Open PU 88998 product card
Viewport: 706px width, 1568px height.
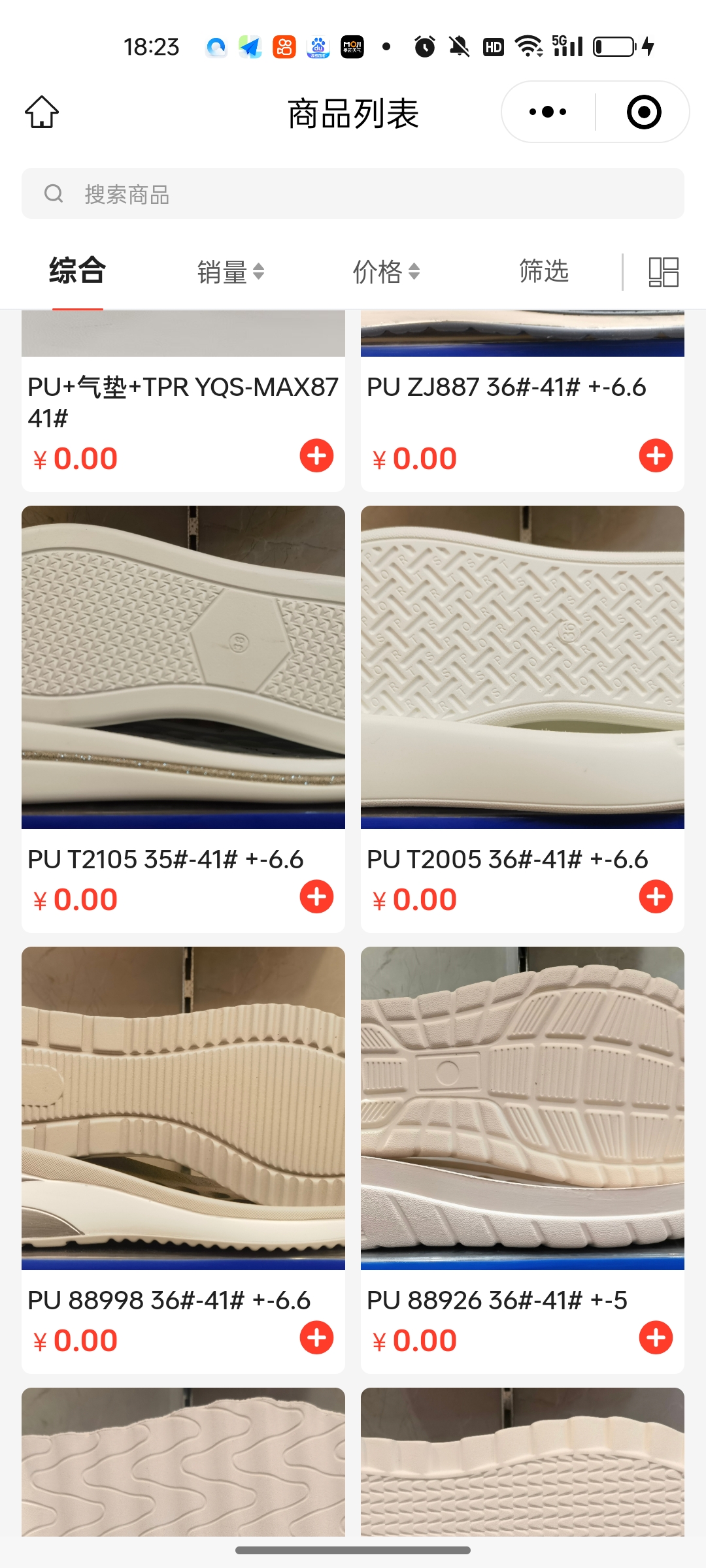[x=183, y=1108]
